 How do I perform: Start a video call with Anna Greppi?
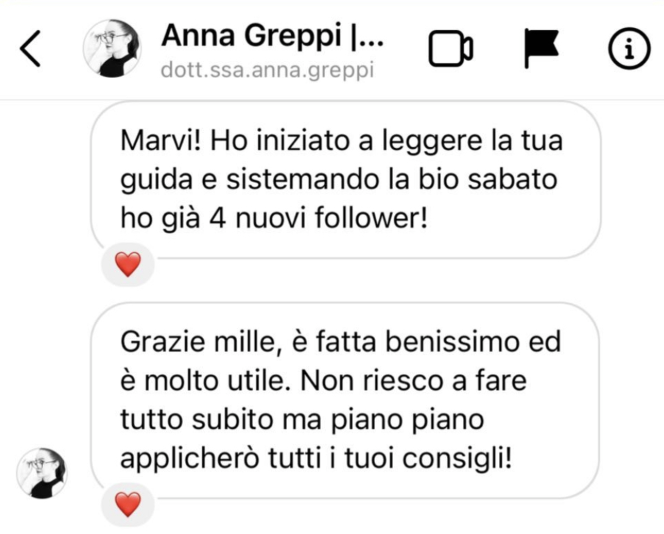[x=450, y=48]
